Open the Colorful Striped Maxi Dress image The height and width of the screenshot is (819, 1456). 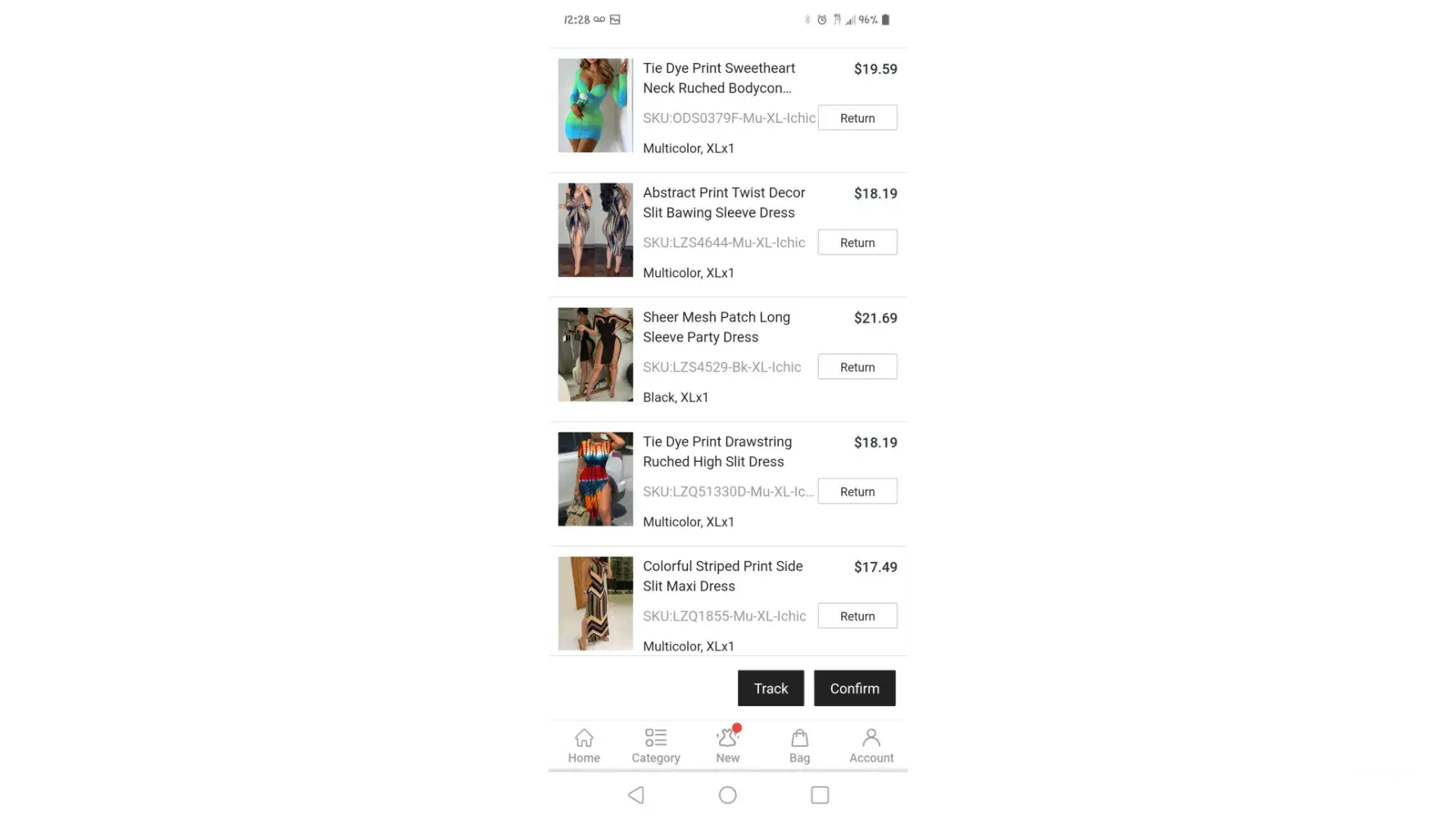pos(595,604)
